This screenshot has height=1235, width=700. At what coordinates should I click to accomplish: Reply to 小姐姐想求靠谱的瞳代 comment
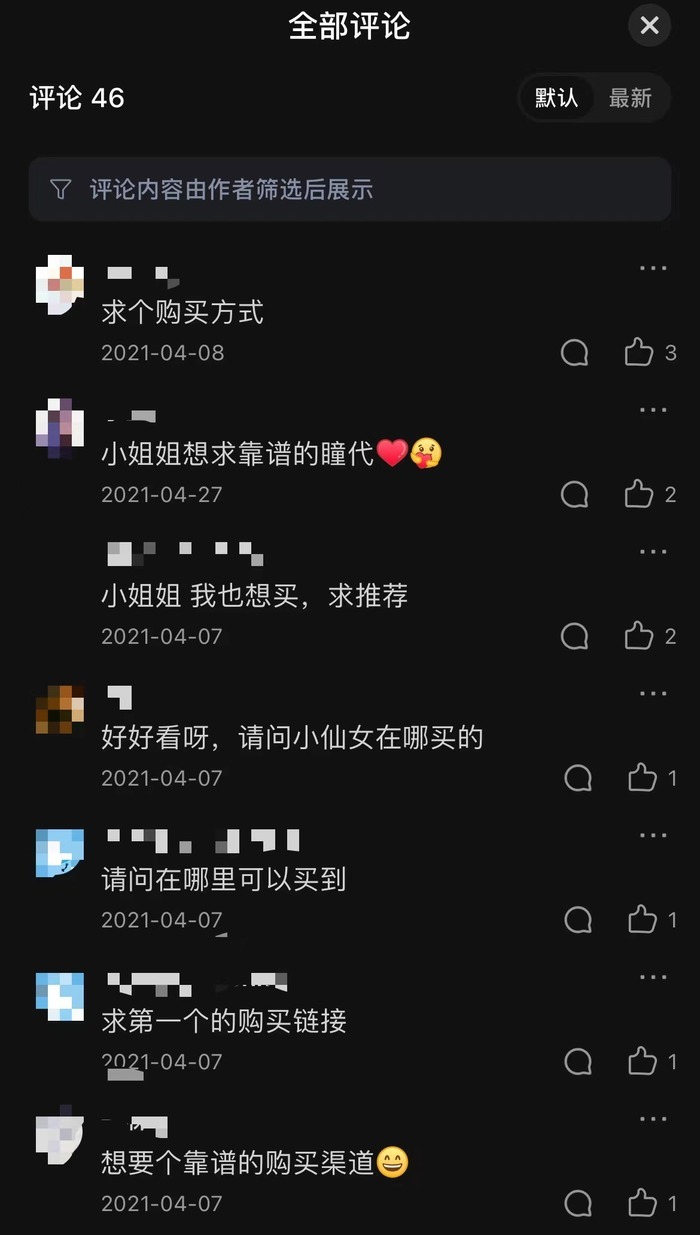575,494
